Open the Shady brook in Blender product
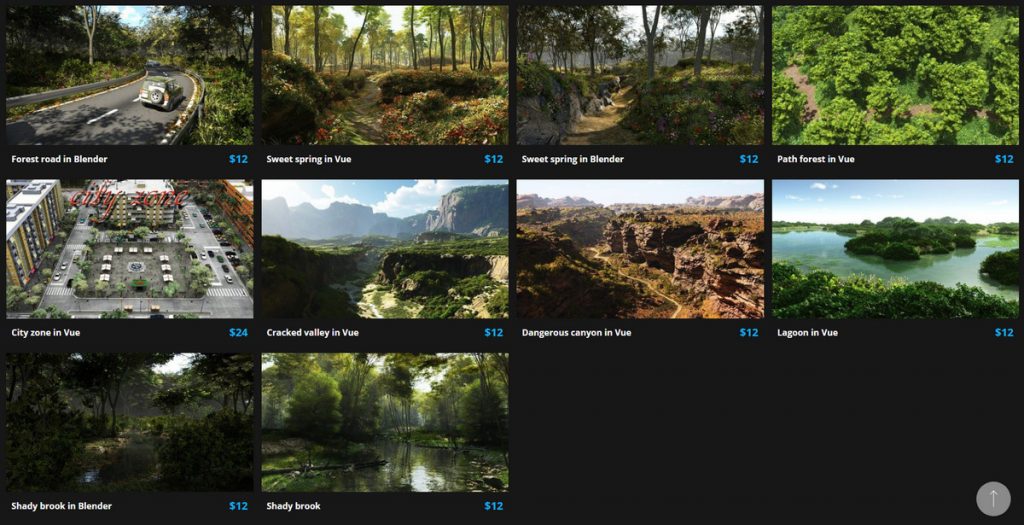This screenshot has width=1024, height=525. click(x=129, y=422)
